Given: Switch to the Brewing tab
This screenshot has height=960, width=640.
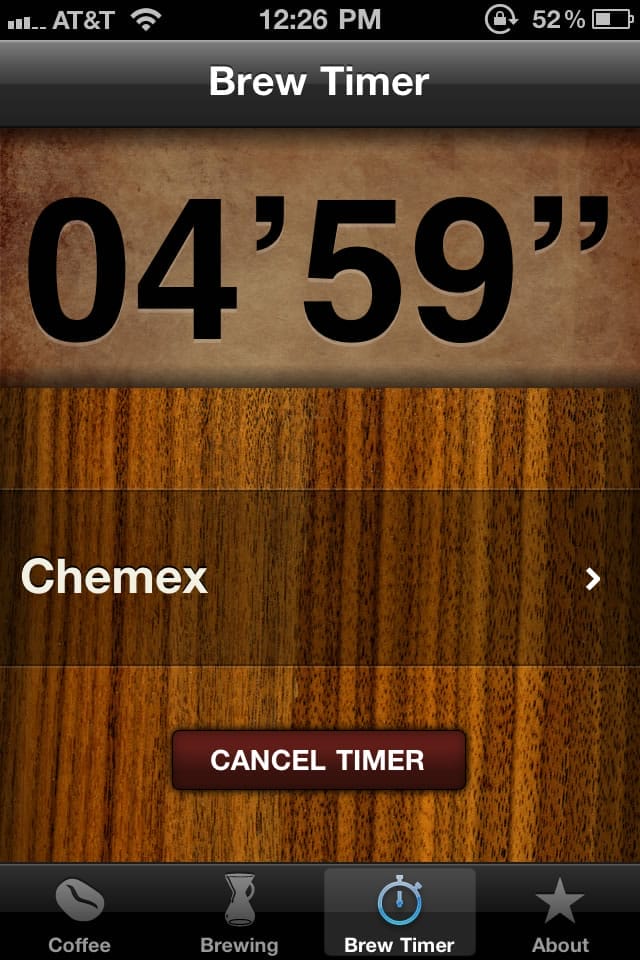Looking at the screenshot, I should pyautogui.click(x=239, y=914).
